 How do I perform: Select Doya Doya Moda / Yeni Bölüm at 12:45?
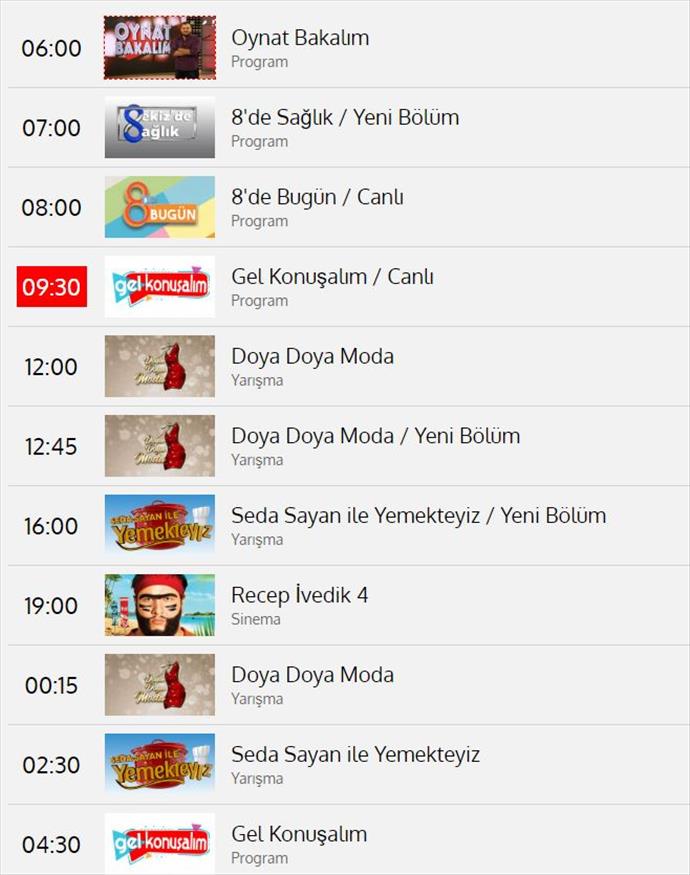[375, 436]
